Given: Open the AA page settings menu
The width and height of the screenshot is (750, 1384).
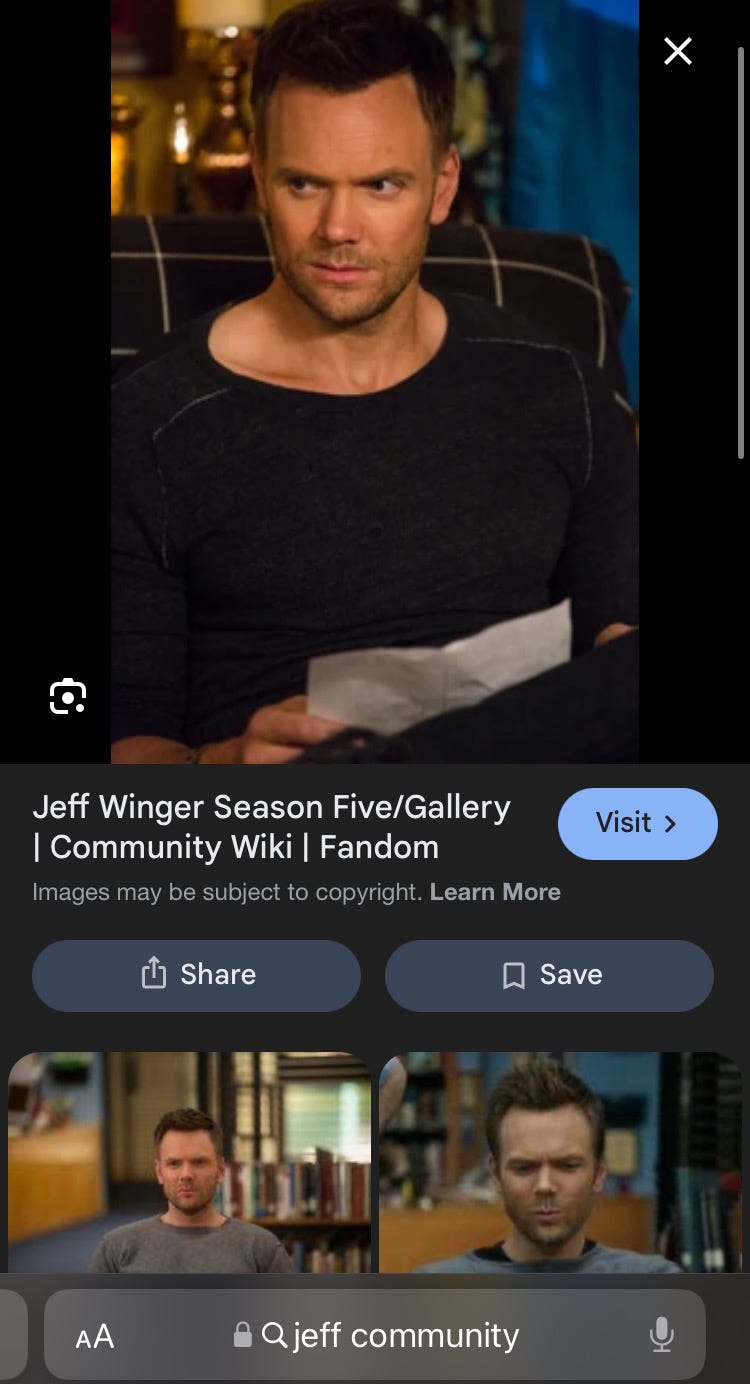Looking at the screenshot, I should (95, 1336).
